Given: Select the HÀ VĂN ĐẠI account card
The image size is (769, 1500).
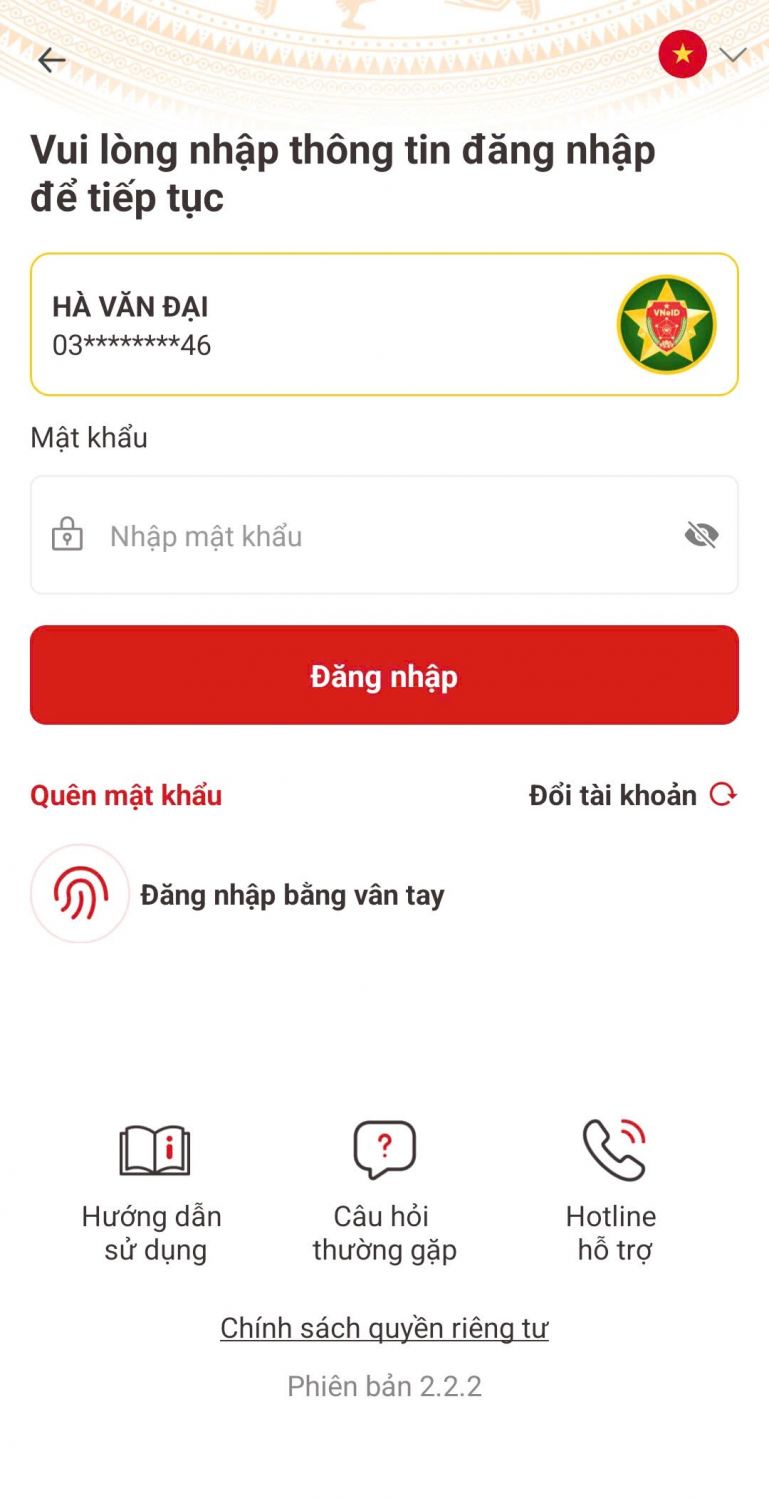Looking at the screenshot, I should click(x=384, y=323).
